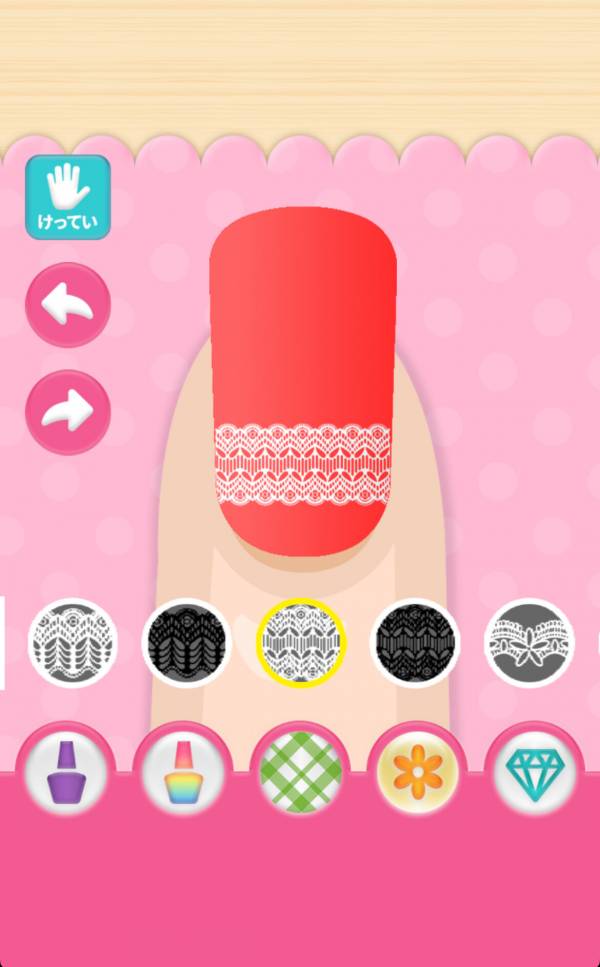Image resolution: width=600 pixels, height=967 pixels.
Task: Pick the black zigzag lace pattern
Action: (415, 642)
